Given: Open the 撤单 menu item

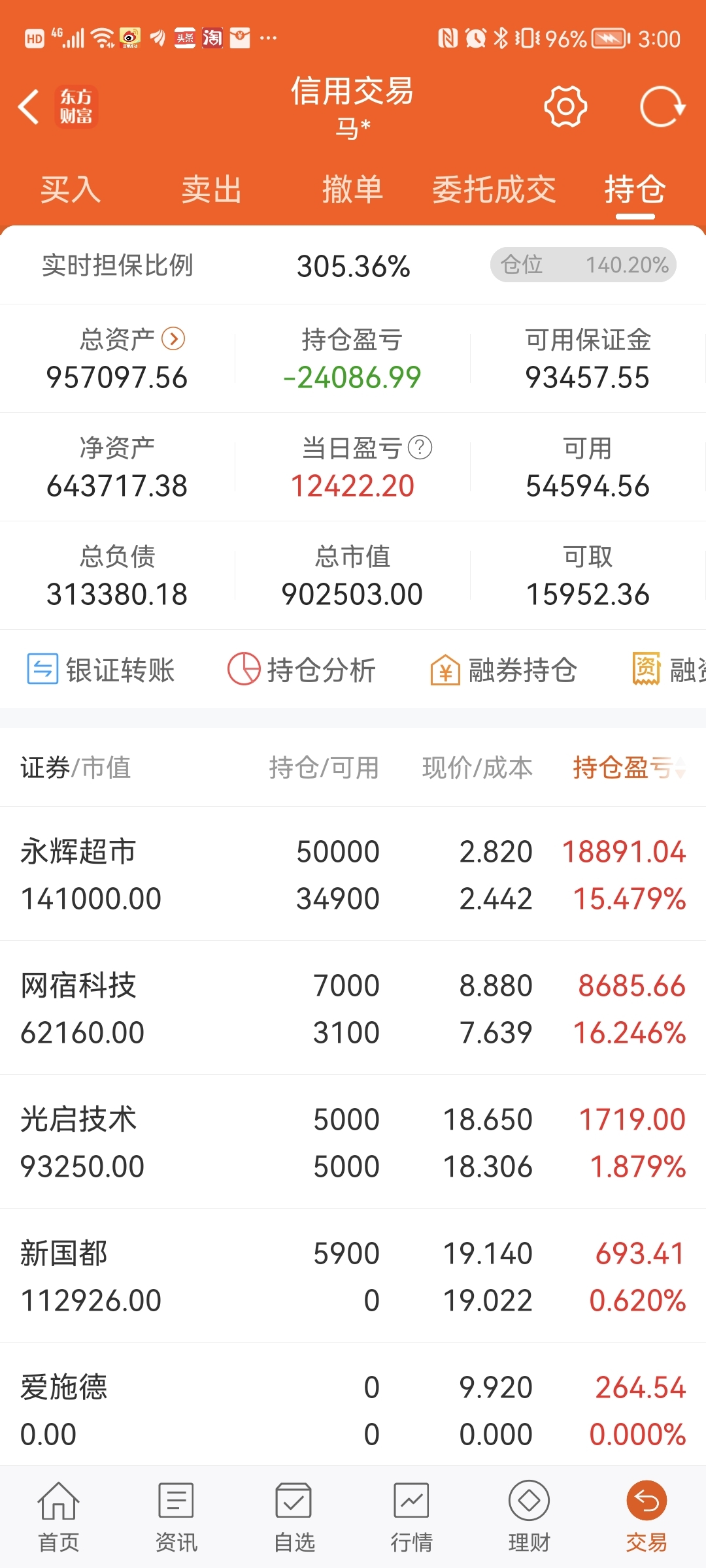Looking at the screenshot, I should (353, 189).
